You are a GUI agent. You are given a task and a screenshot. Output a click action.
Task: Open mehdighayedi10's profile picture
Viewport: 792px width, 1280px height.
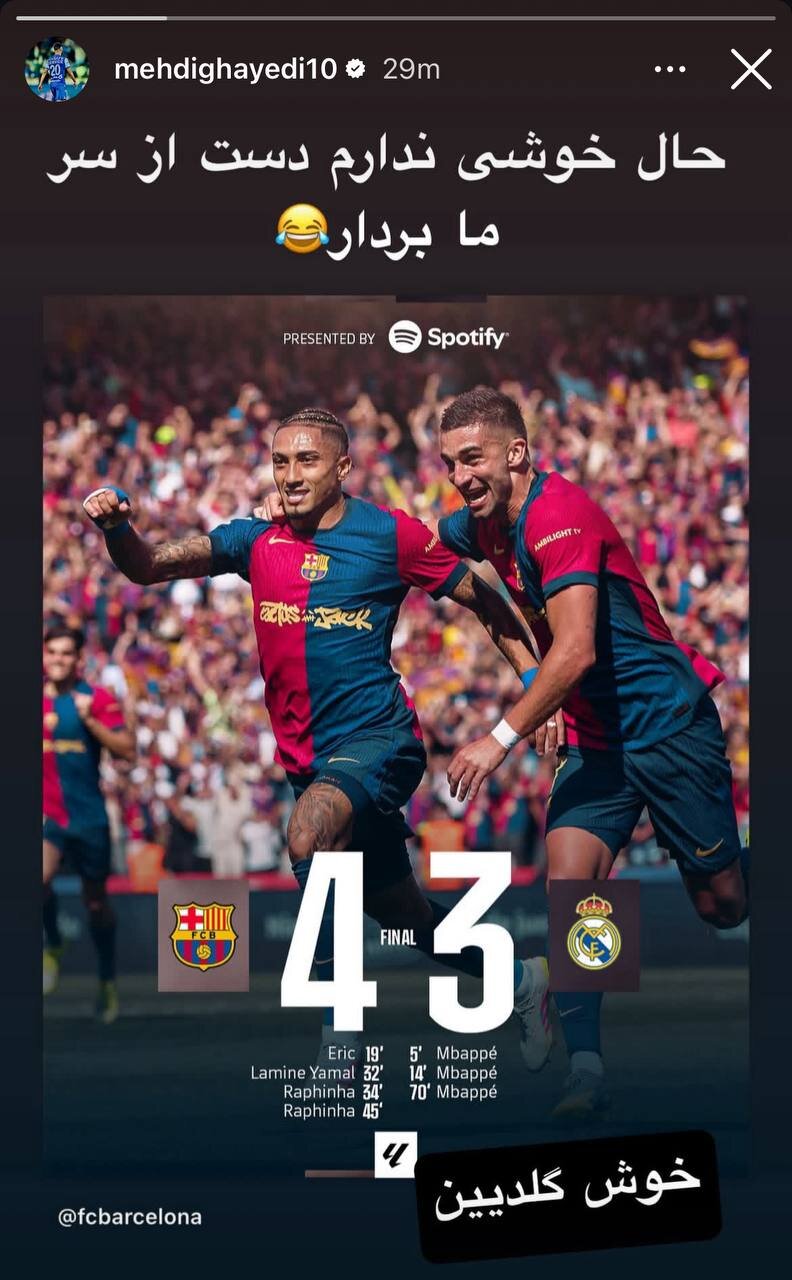pyautogui.click(x=57, y=69)
